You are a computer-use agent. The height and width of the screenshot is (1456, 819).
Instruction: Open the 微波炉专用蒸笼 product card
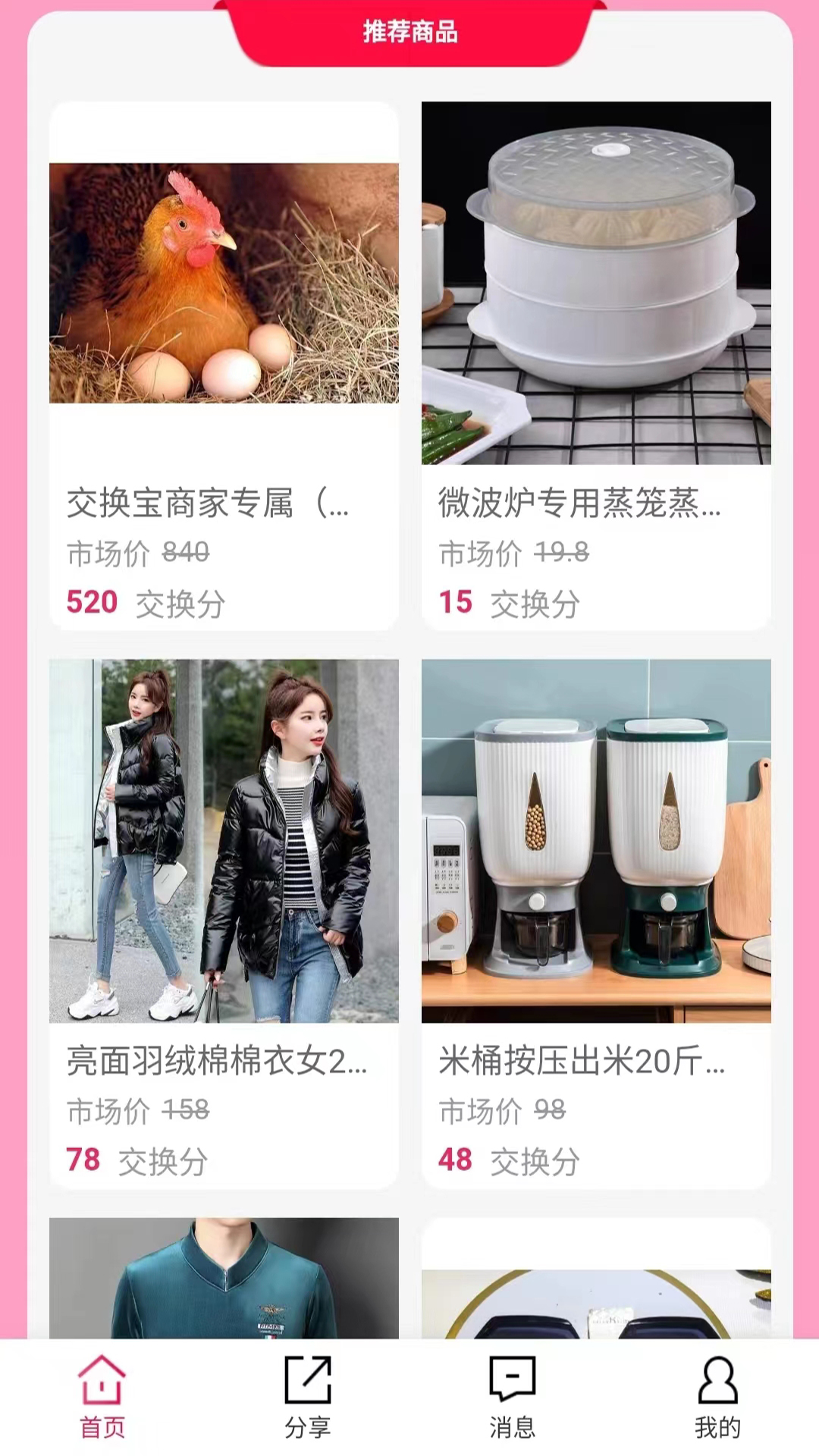(x=596, y=366)
